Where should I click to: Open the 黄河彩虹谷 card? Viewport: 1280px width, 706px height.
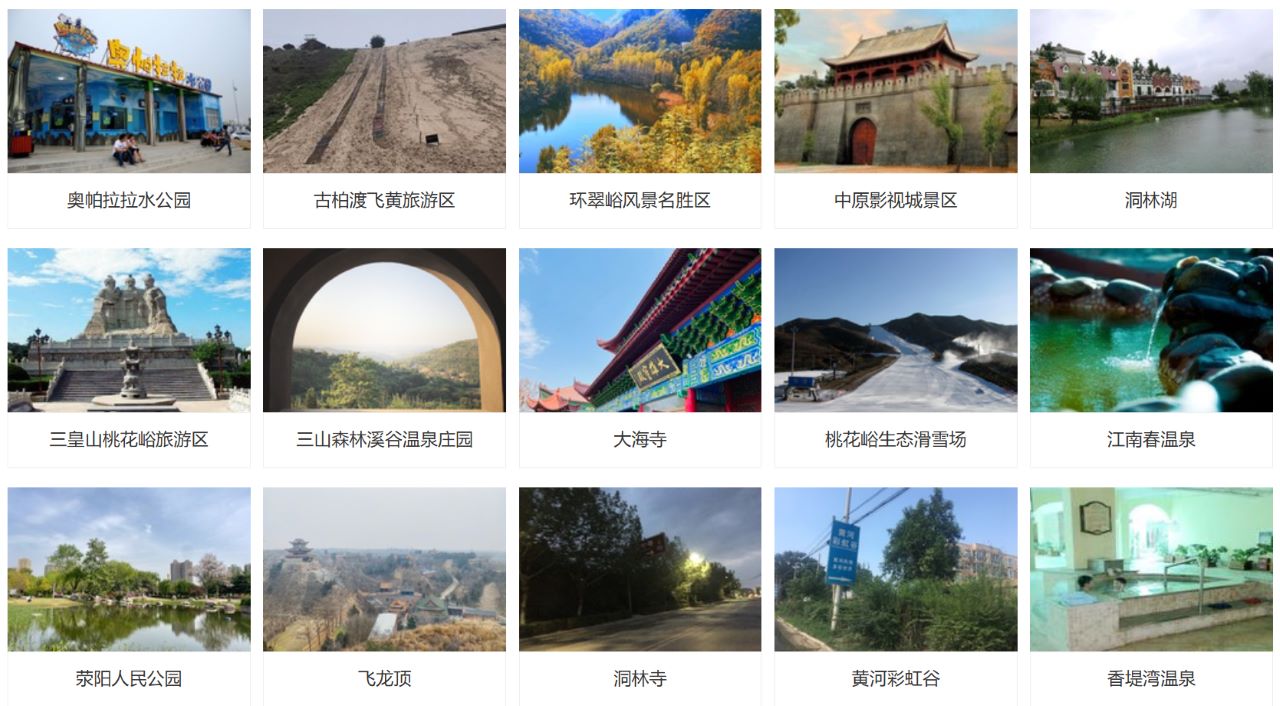click(x=895, y=596)
